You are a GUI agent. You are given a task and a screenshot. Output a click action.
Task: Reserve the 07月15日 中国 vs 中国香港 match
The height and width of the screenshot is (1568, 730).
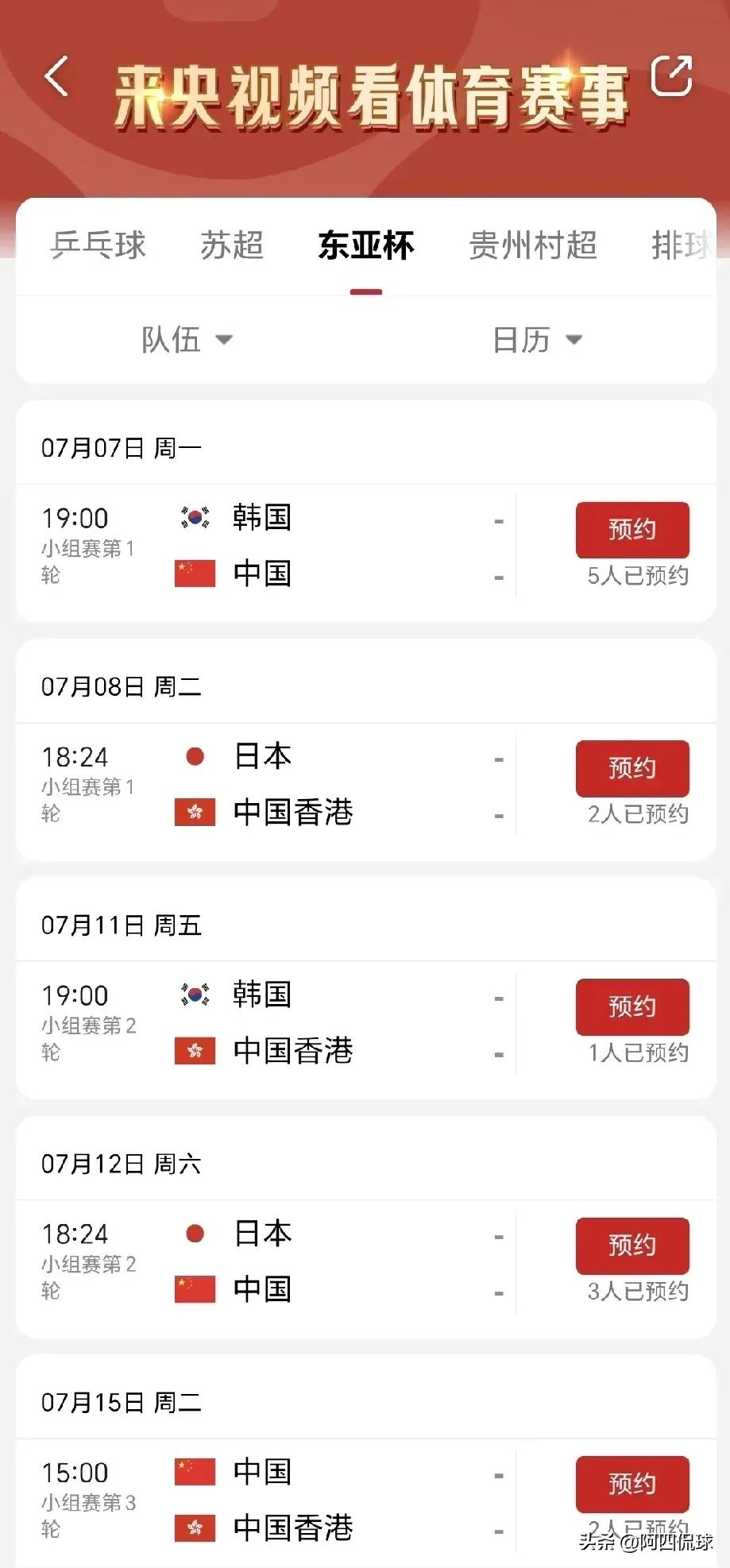(x=632, y=1484)
